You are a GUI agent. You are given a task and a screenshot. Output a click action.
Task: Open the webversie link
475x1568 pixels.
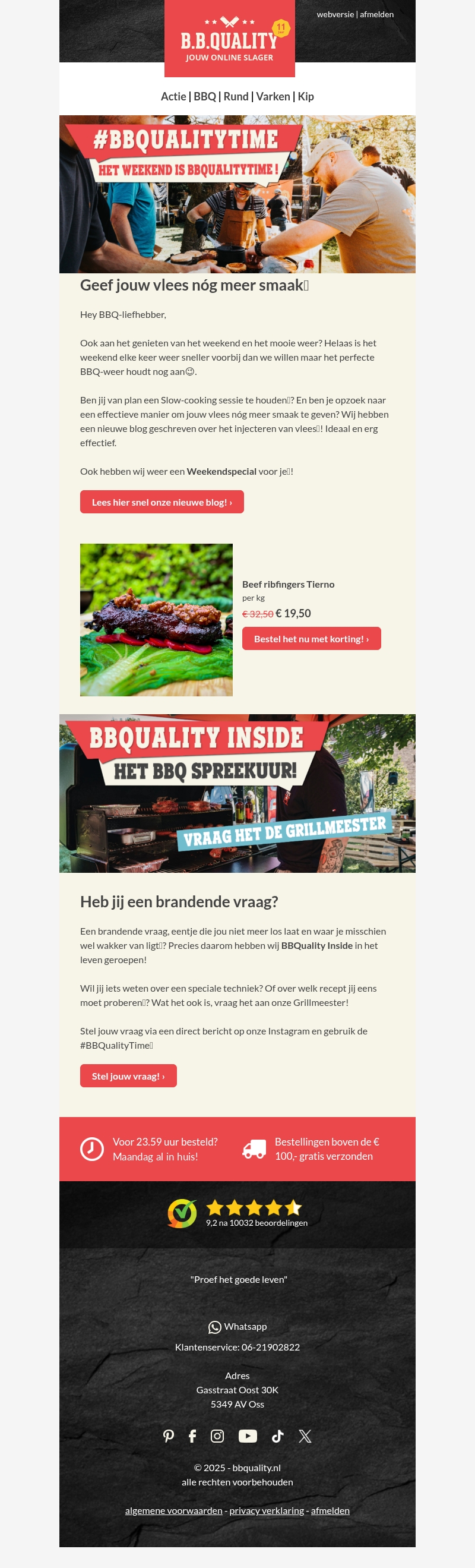[x=334, y=15]
